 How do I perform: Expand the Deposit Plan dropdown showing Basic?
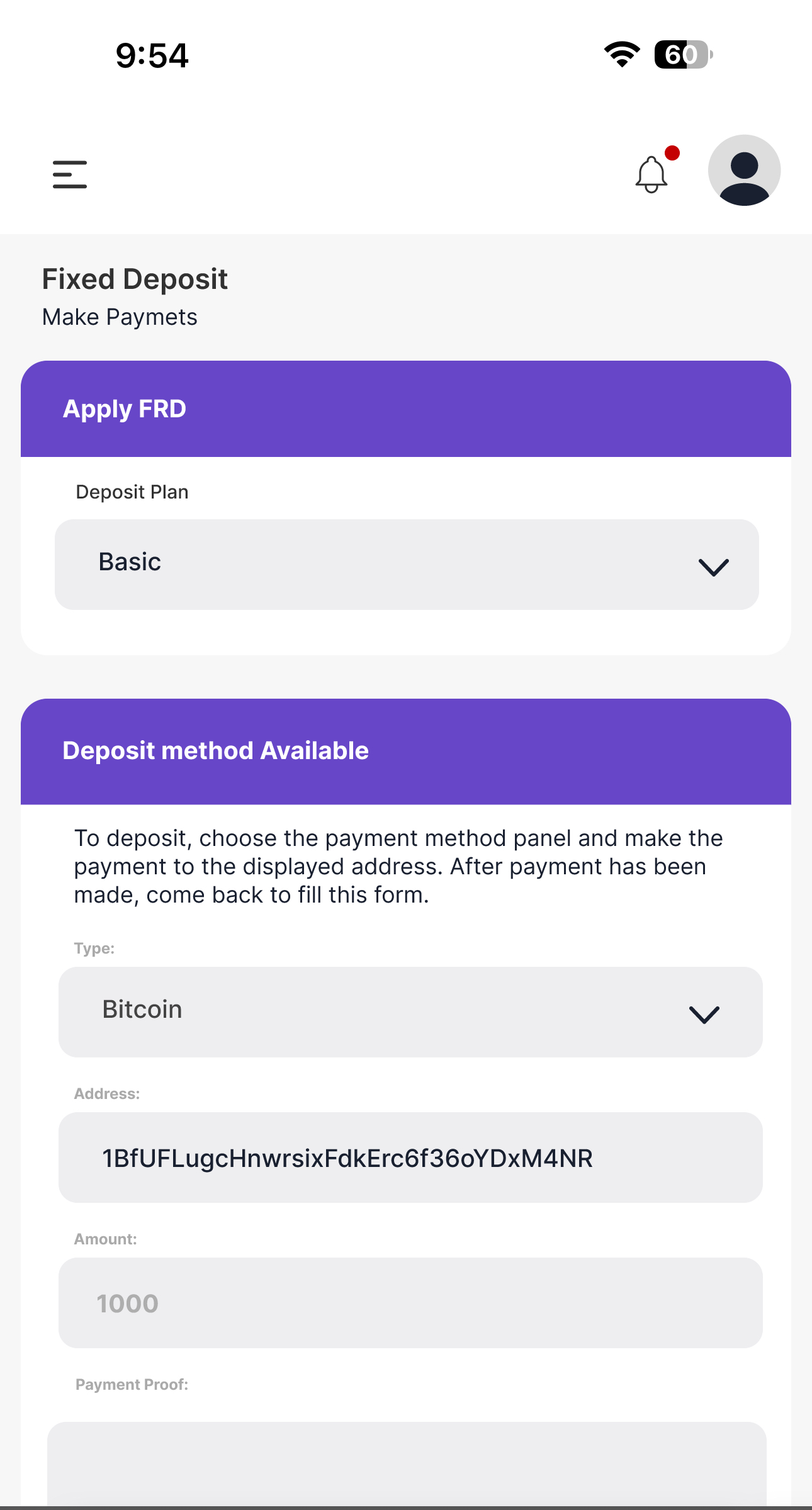point(407,564)
